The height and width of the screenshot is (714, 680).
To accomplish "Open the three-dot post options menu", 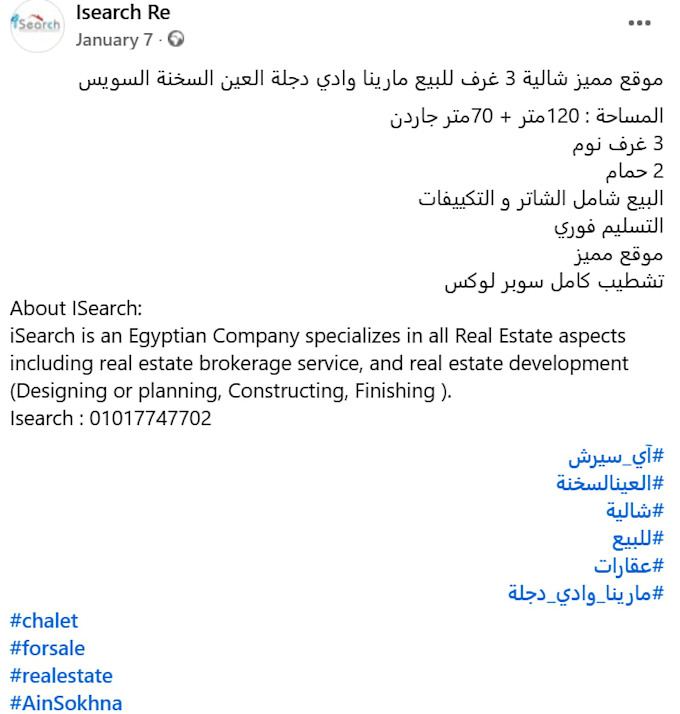I will pyautogui.click(x=639, y=23).
